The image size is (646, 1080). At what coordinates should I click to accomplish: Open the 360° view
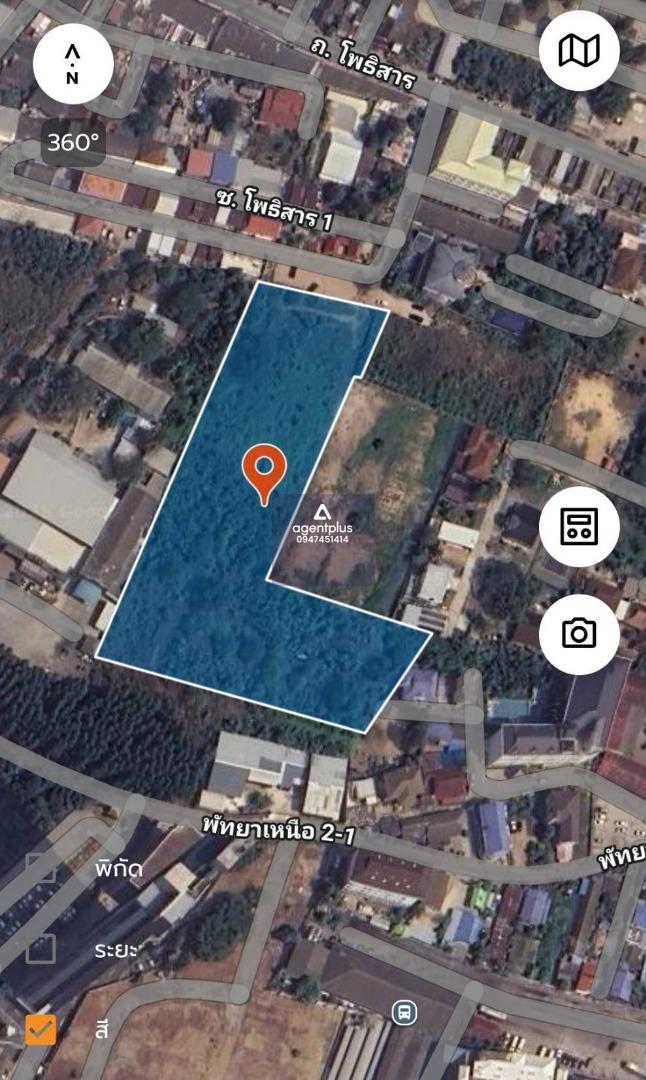[x=73, y=143]
